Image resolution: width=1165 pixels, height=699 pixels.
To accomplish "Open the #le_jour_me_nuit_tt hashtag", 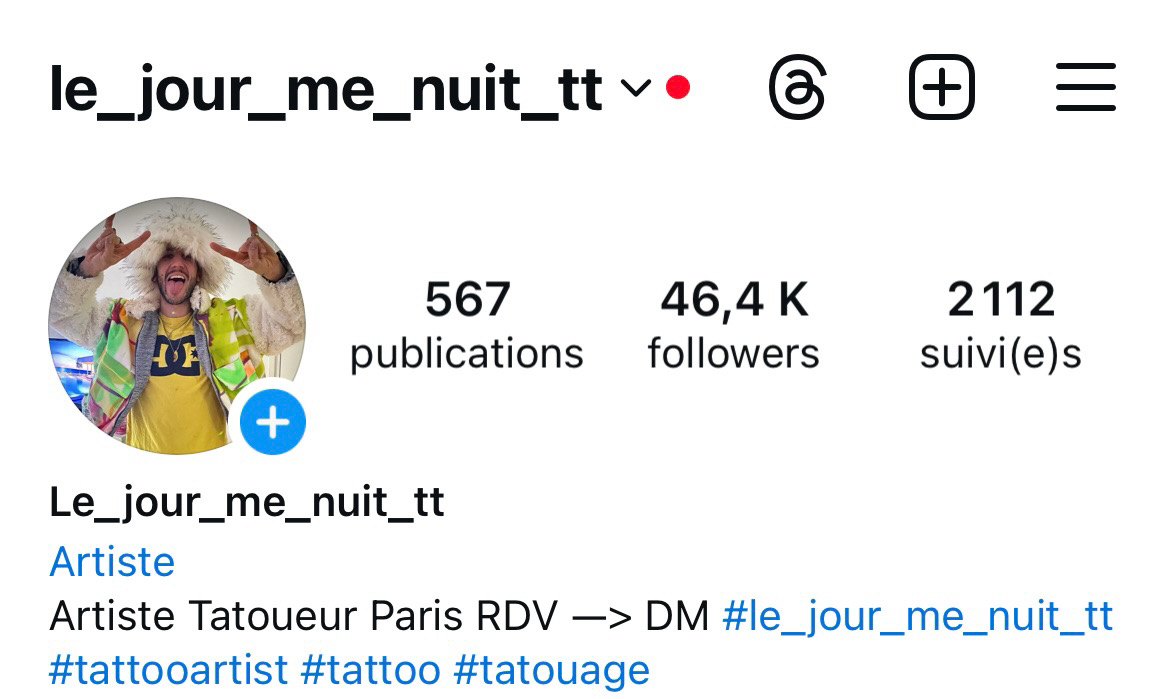I will pos(917,616).
